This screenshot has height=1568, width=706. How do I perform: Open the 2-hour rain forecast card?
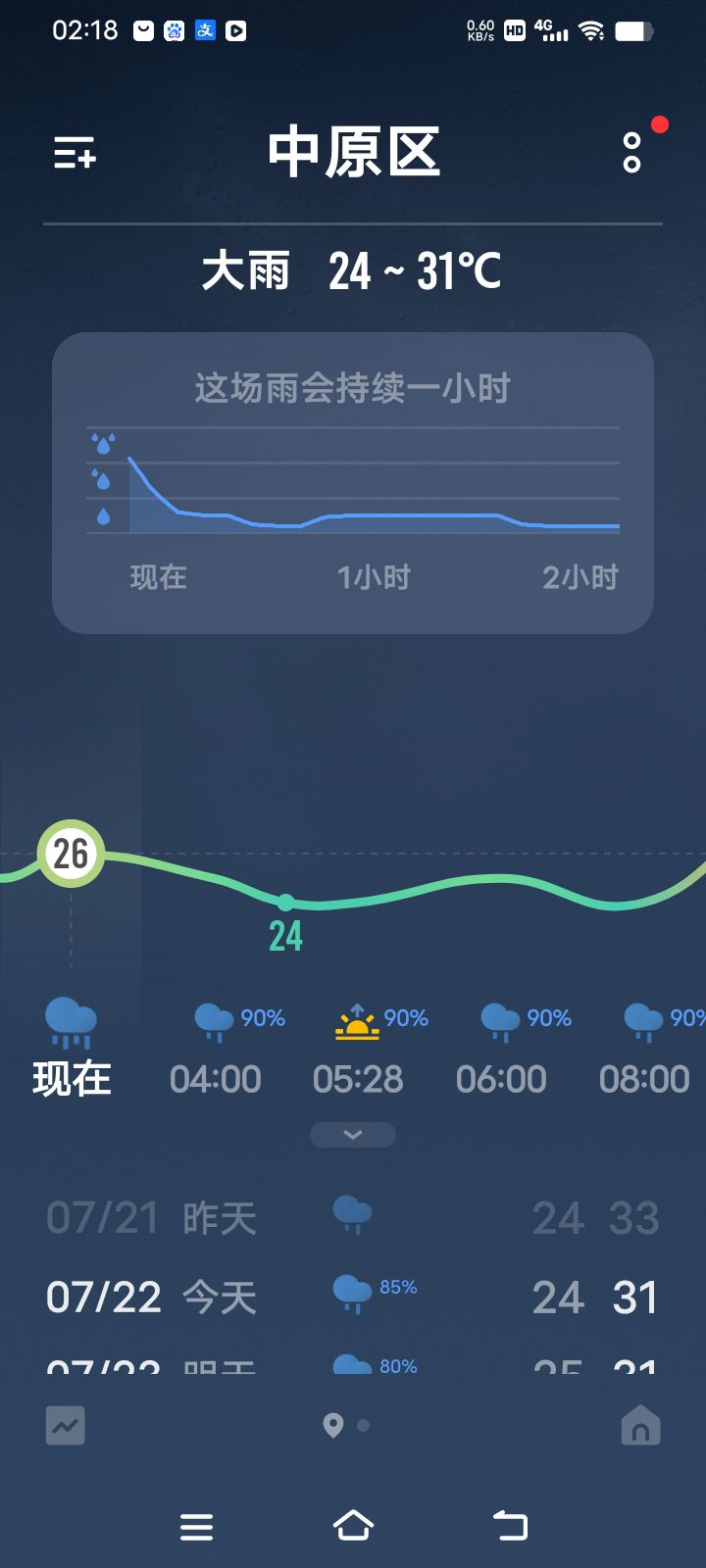pyautogui.click(x=353, y=482)
